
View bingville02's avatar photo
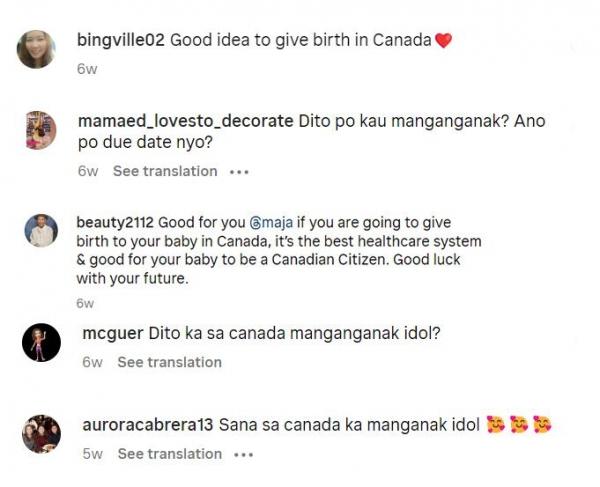36,48
